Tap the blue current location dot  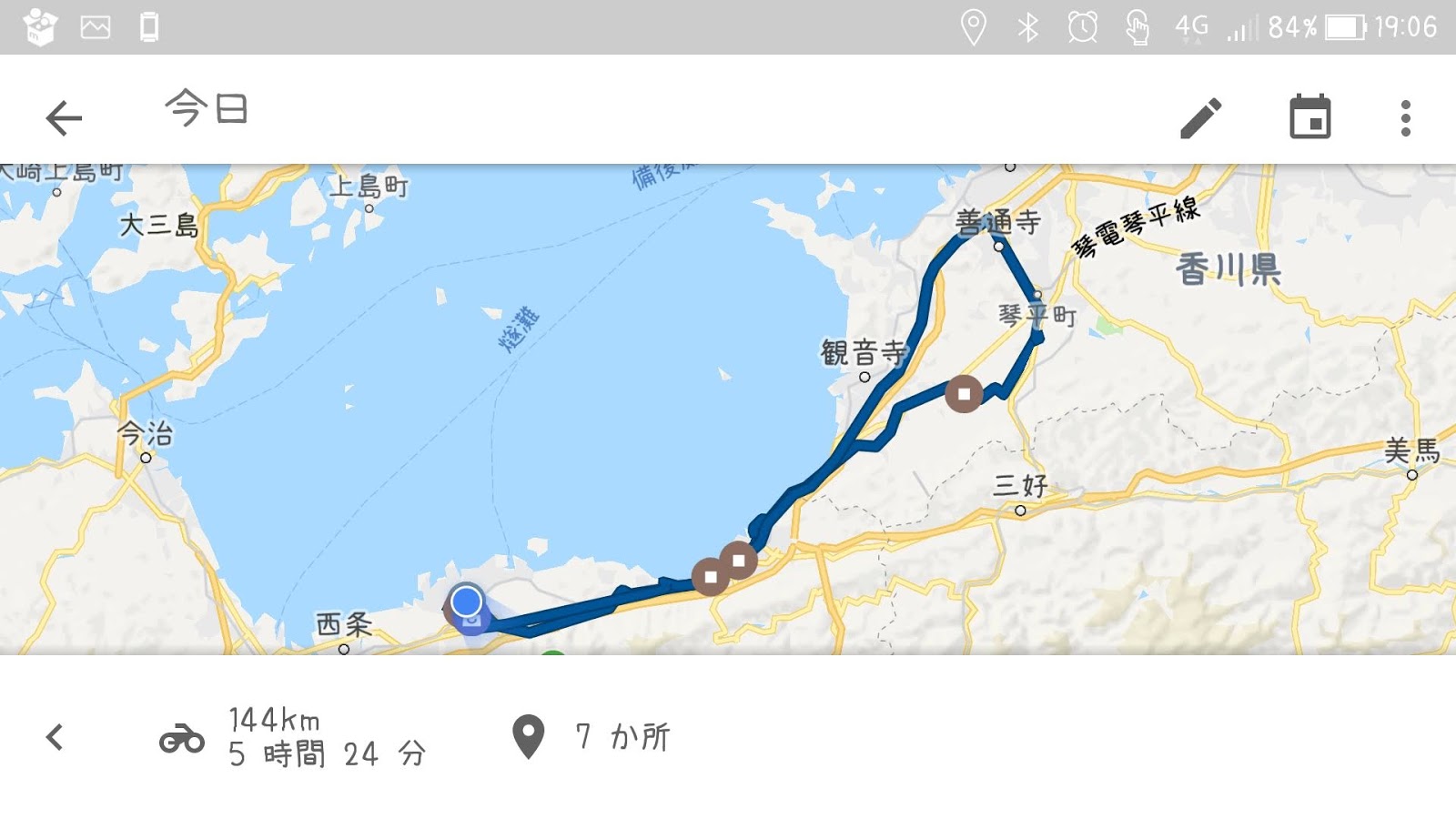pyautogui.click(x=467, y=602)
